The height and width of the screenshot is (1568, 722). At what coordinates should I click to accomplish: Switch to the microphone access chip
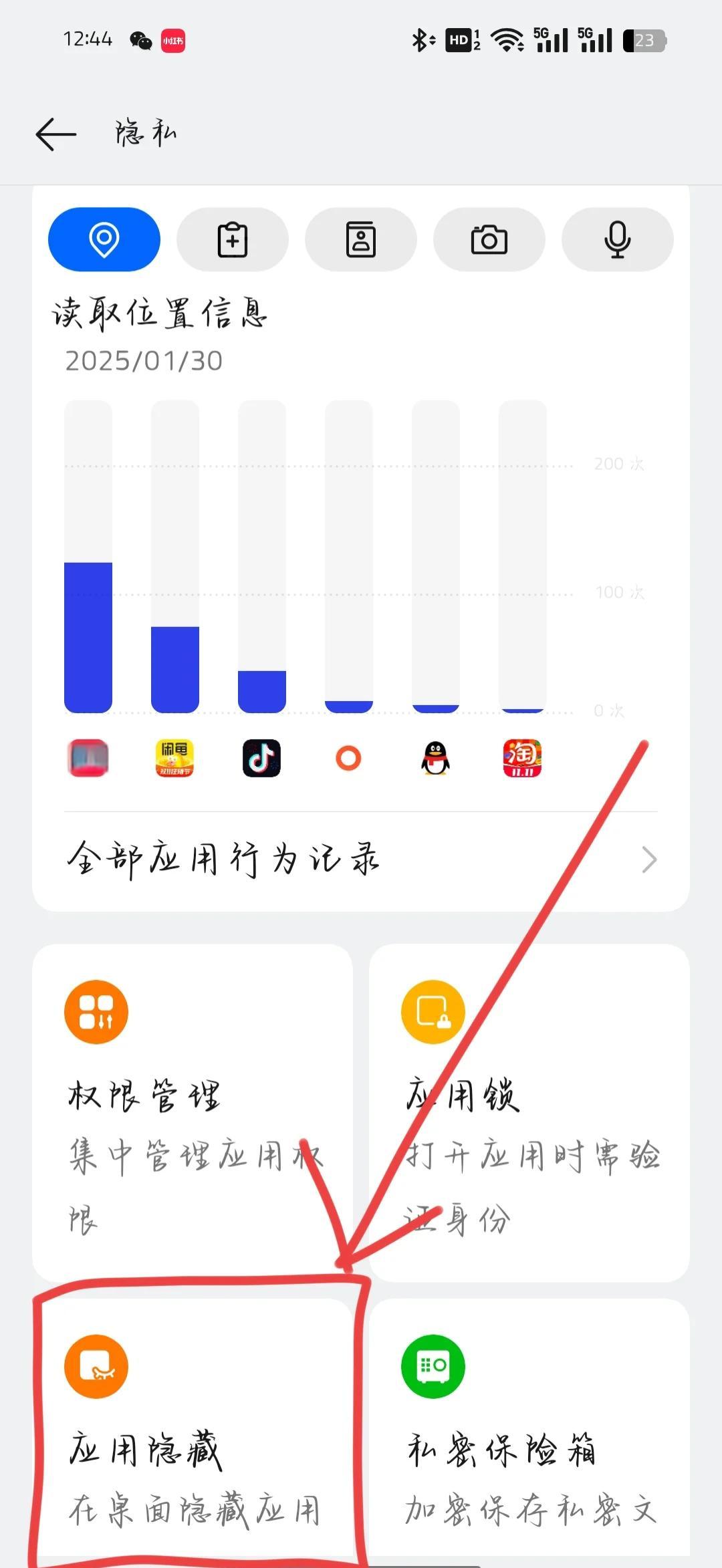618,240
